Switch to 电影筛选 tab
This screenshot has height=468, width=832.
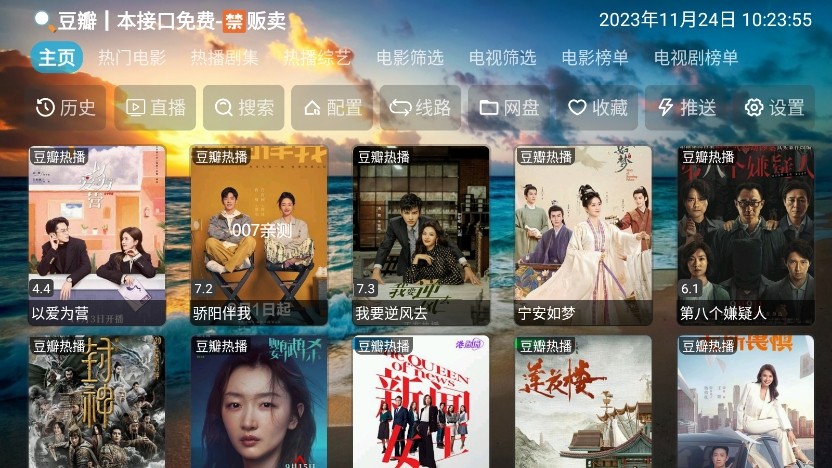410,58
